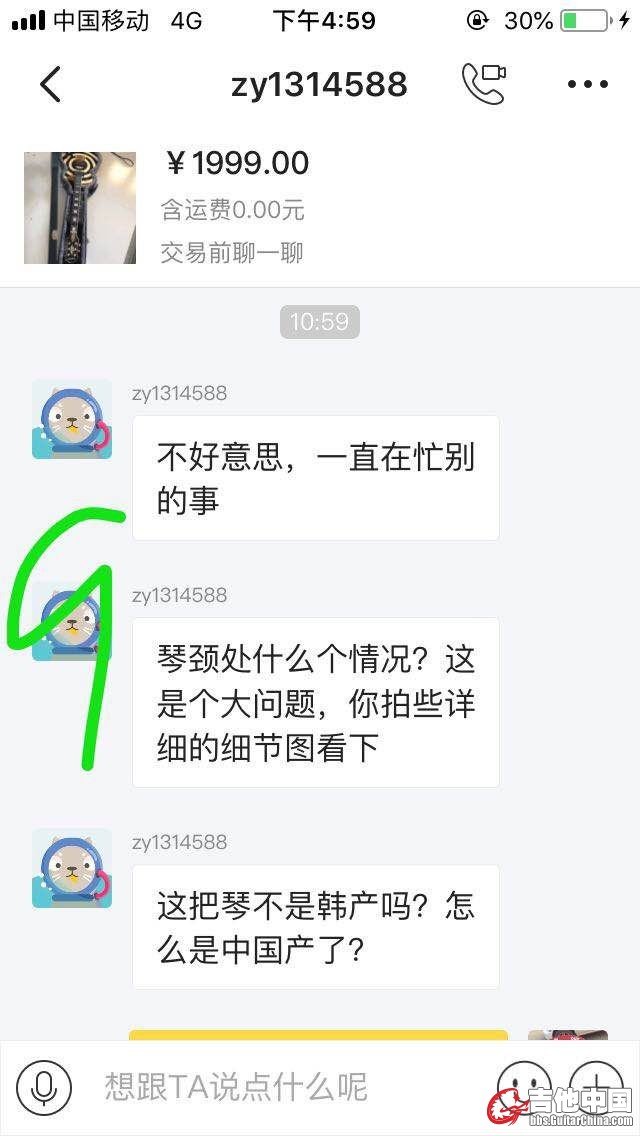Go back from the zy1314588 chat
The width and height of the screenshot is (640, 1136).
point(50,85)
